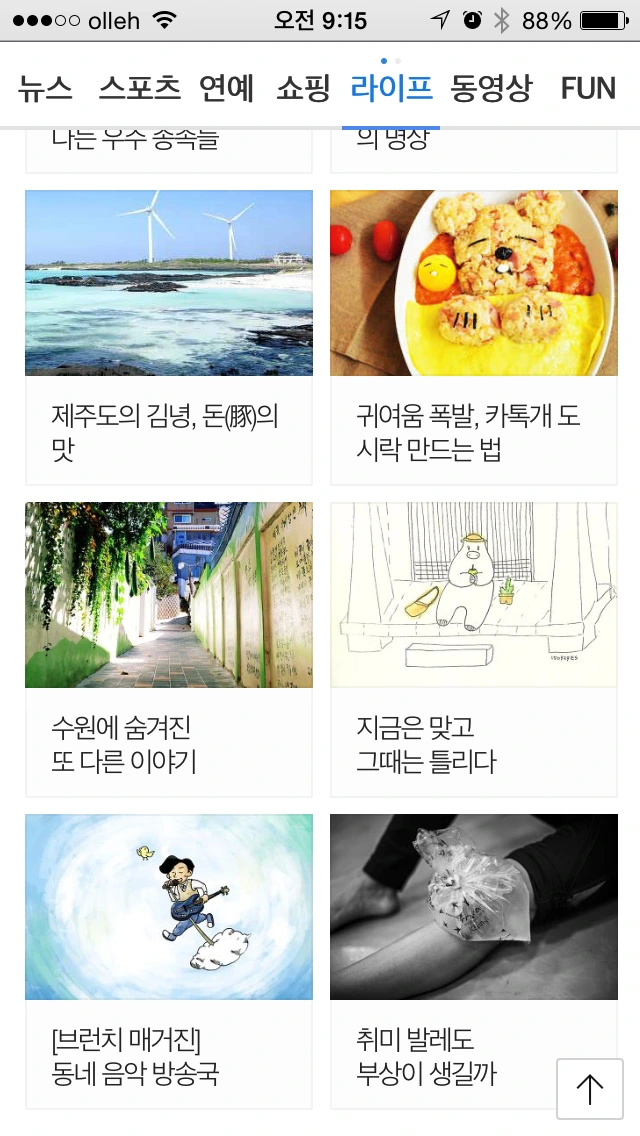Screen dimensions: 640x1136
Task: Open the 수원에 숨겨진 또 다른 이야기 card
Action: pyautogui.click(x=168, y=648)
